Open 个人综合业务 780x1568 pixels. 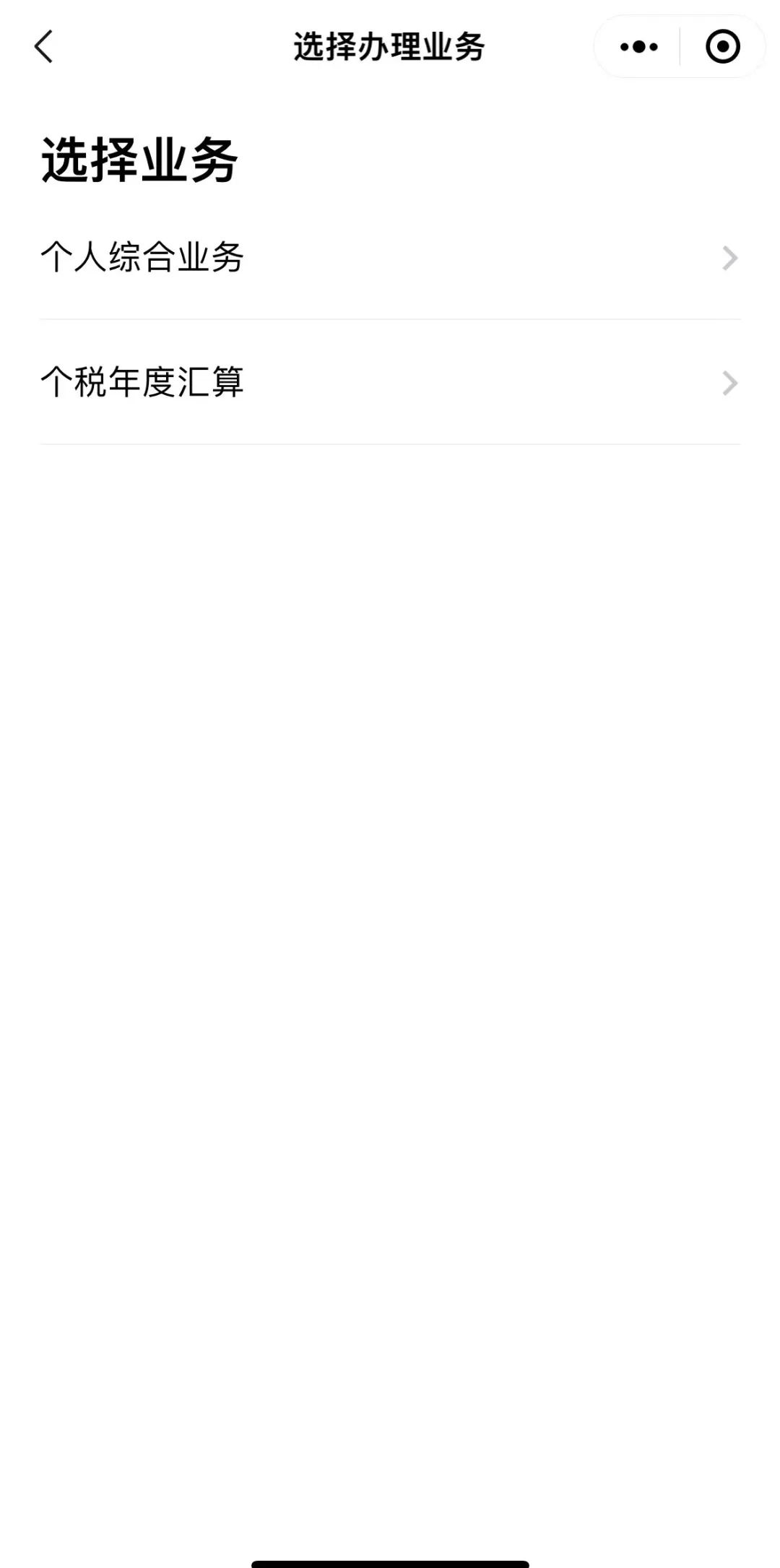pyautogui.click(x=390, y=257)
